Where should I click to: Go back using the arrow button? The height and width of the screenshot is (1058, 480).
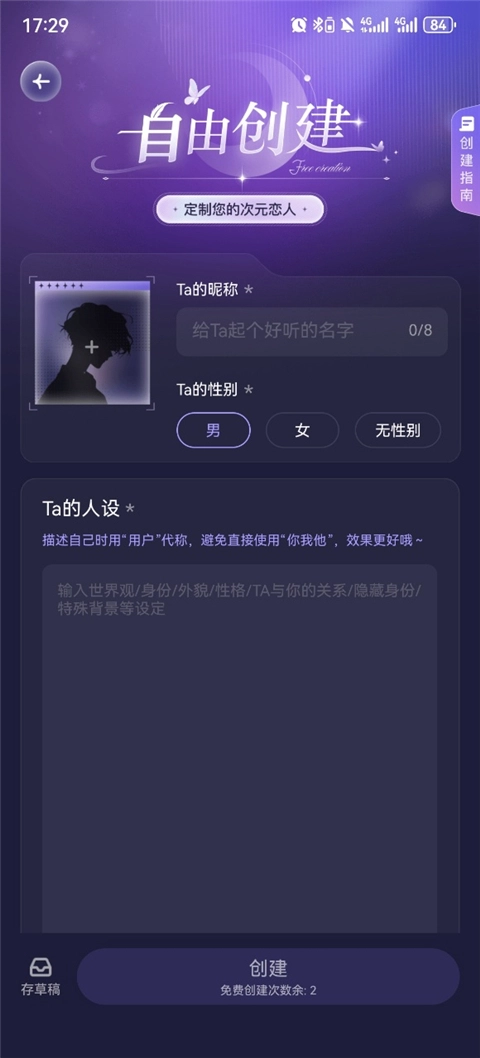click(x=41, y=82)
